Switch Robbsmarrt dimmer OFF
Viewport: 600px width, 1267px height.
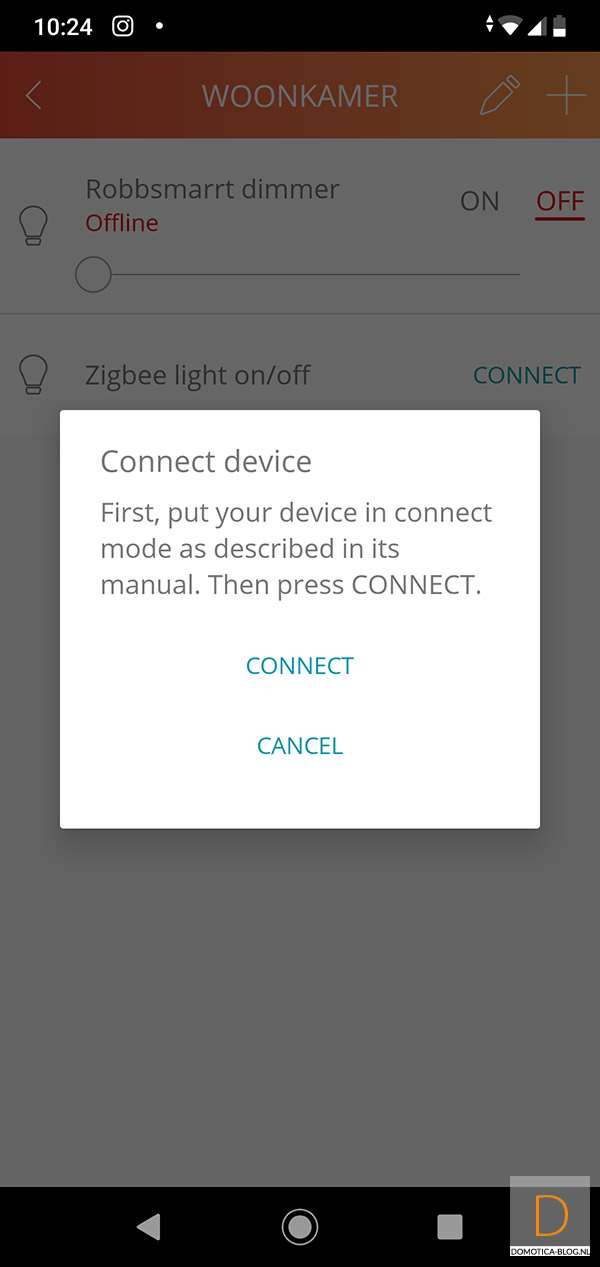click(560, 201)
